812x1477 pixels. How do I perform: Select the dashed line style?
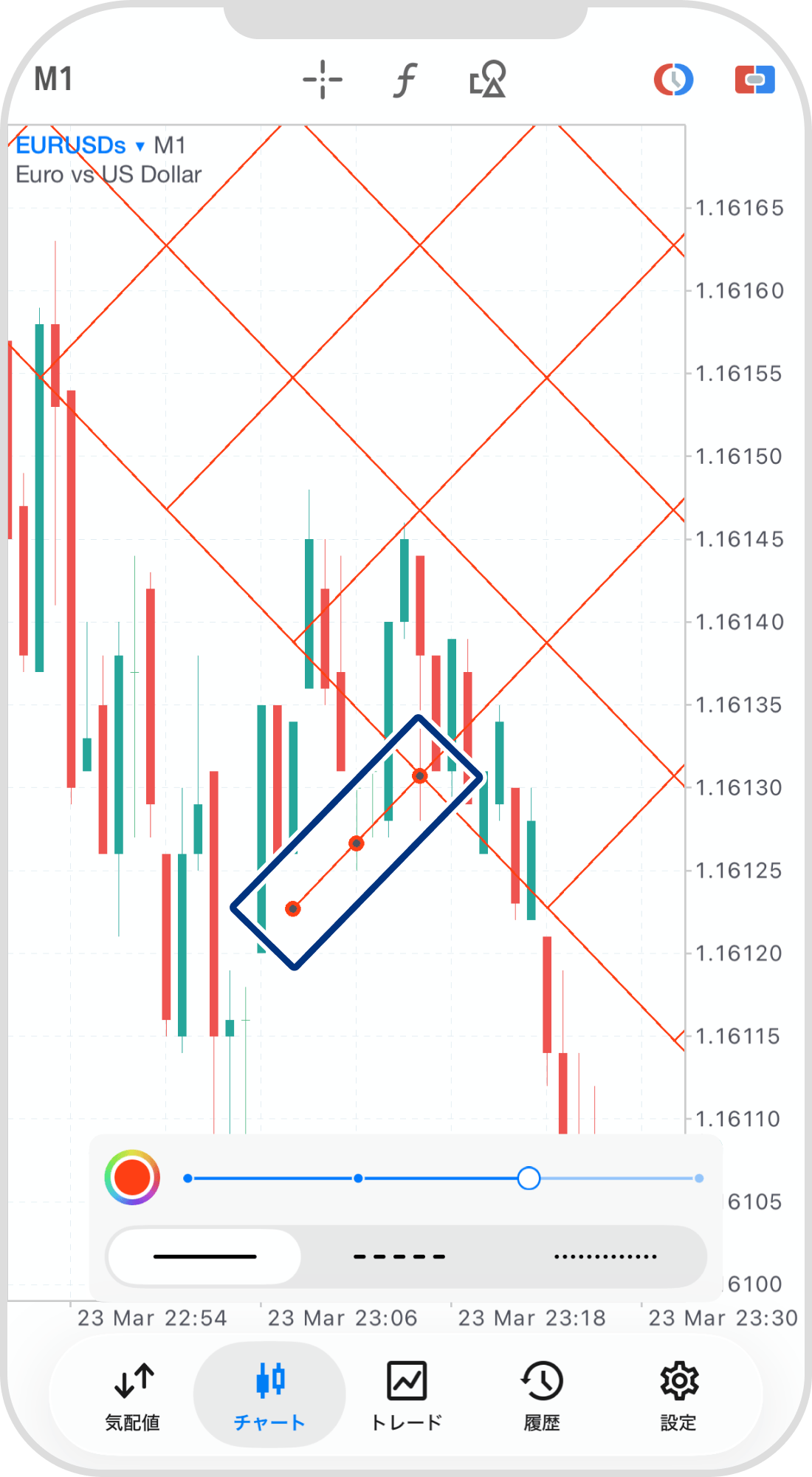399,1256
